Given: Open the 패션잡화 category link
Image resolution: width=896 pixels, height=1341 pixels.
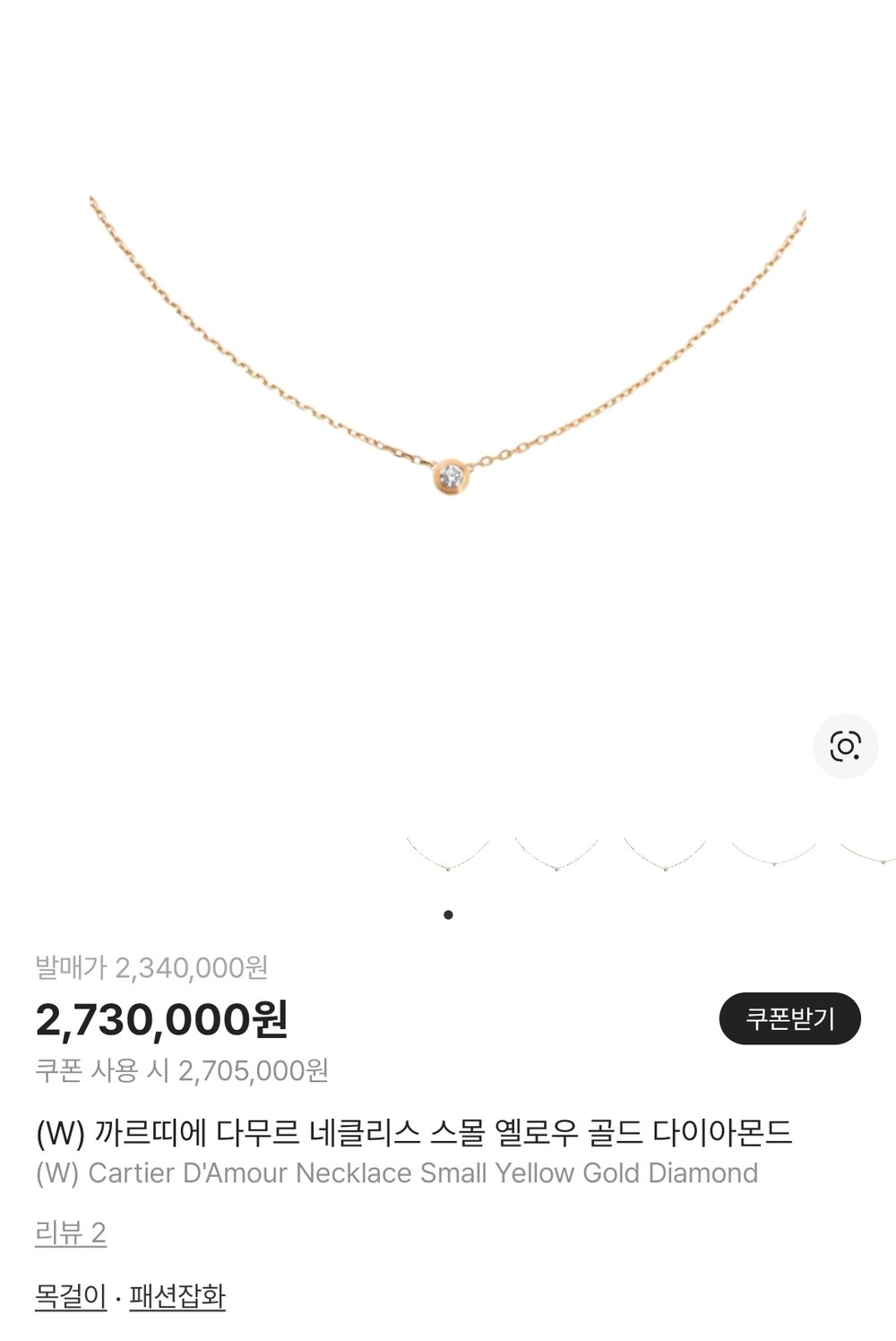Looking at the screenshot, I should 177,1296.
